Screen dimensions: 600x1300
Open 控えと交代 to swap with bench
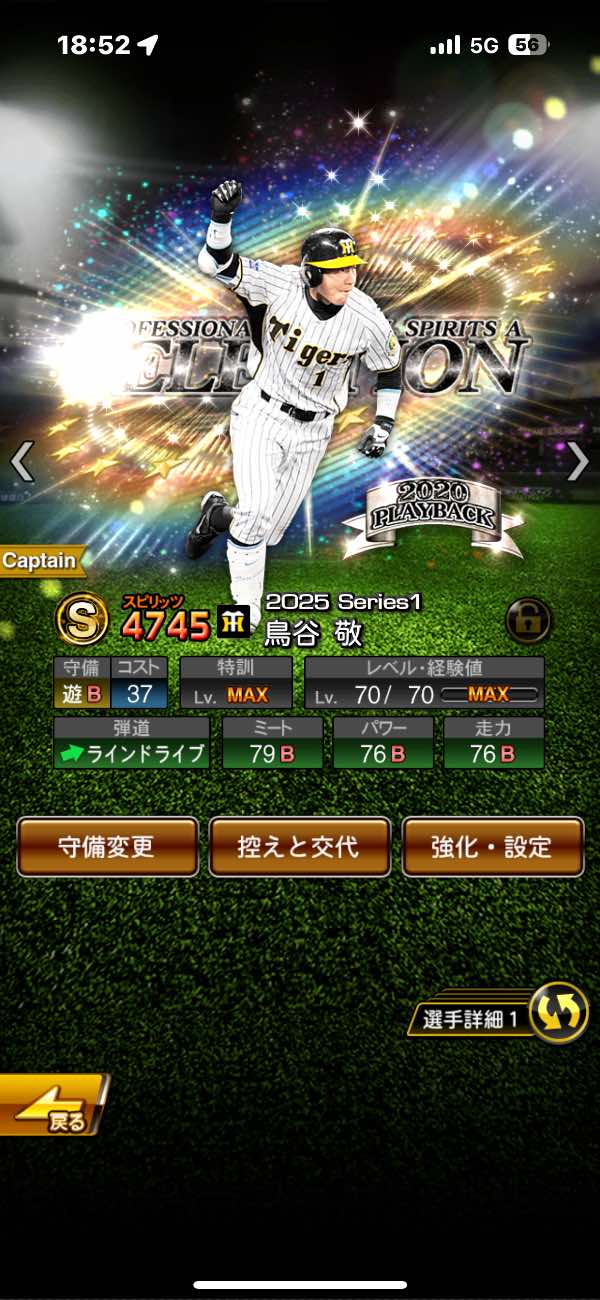click(299, 847)
